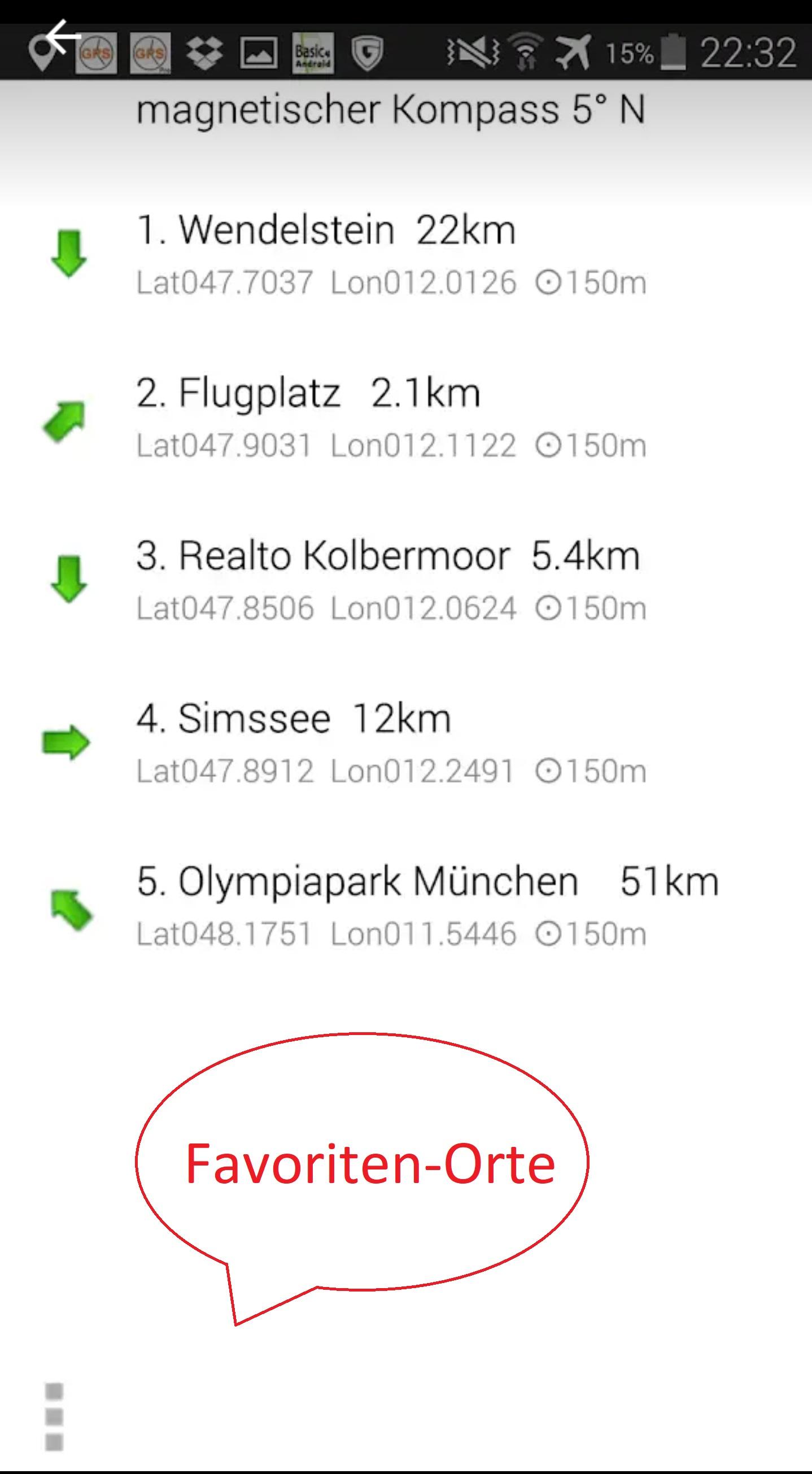Open the three-dot overflow menu
This screenshot has width=812, height=1474.
(54, 1417)
